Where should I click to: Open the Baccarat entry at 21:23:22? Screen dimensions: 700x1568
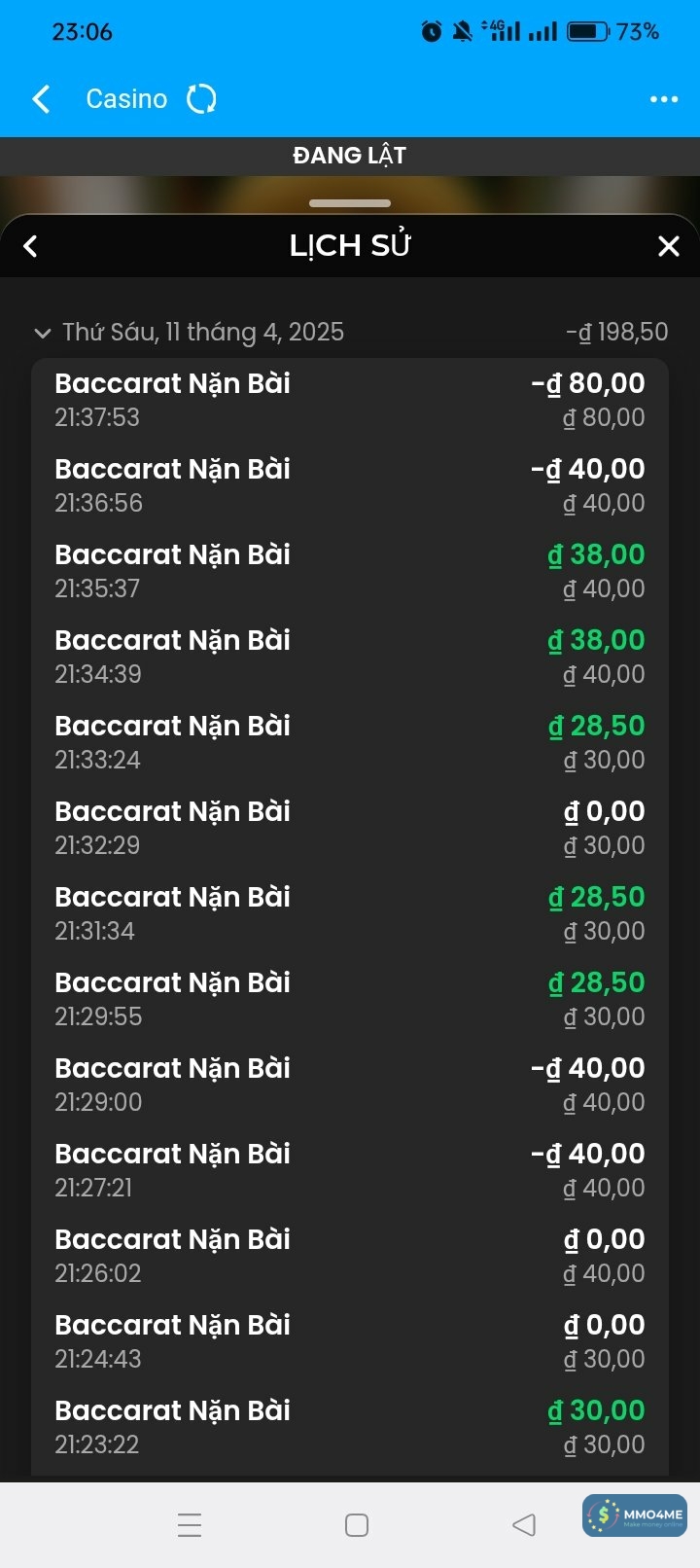tap(349, 1427)
